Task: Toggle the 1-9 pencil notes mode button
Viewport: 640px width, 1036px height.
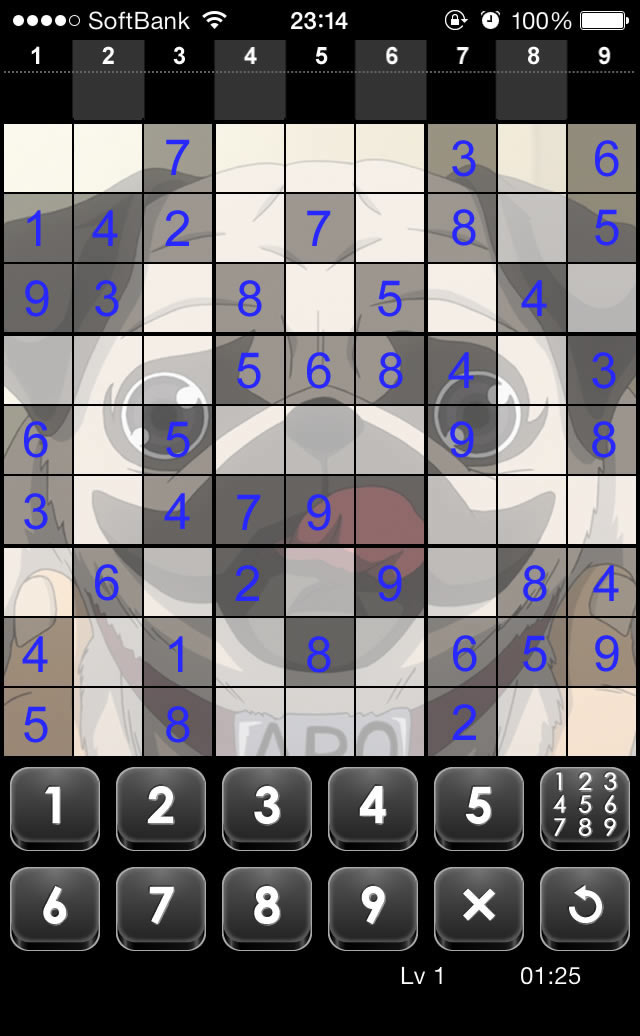Action: tap(585, 807)
